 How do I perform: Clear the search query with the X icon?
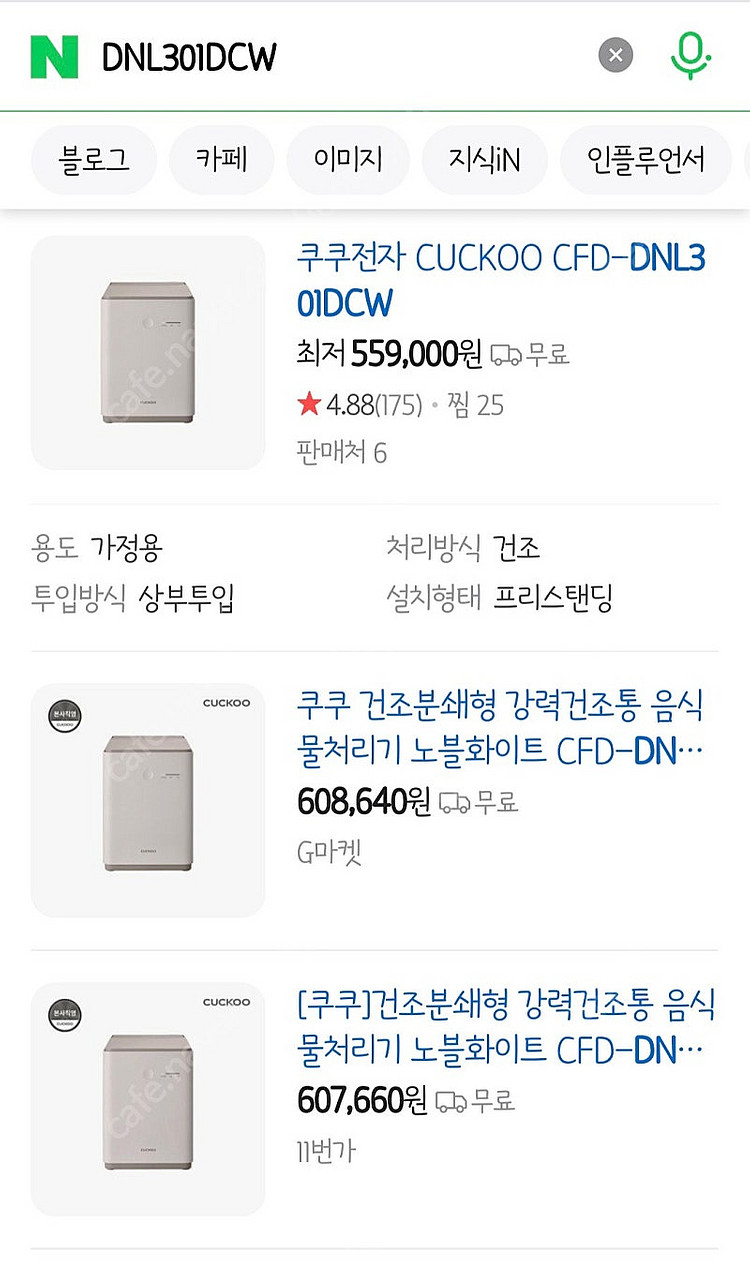(x=615, y=55)
